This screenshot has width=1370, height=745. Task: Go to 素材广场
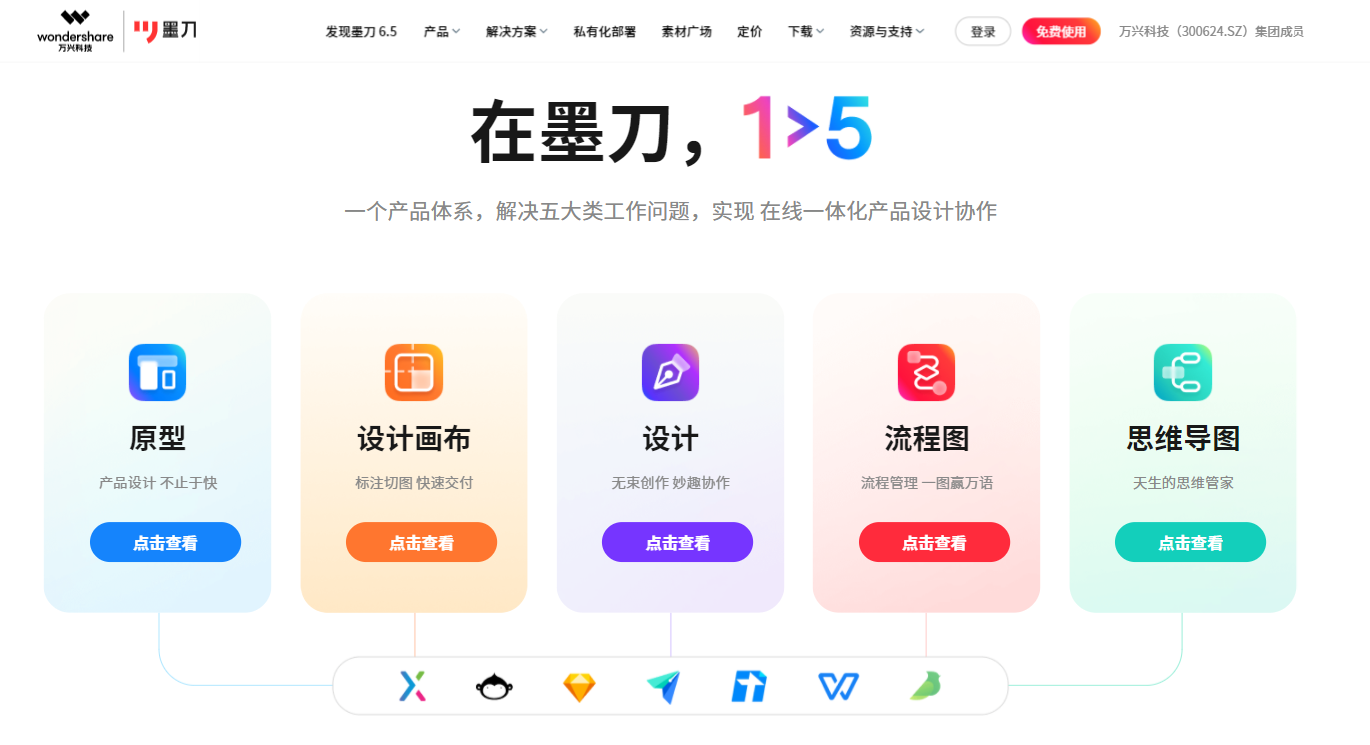click(x=686, y=31)
